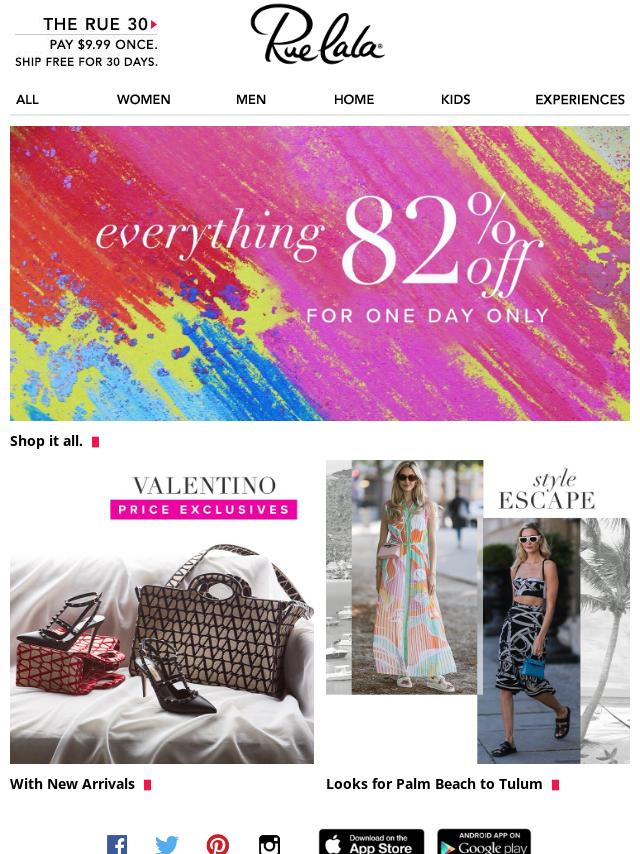
Task: Open the Instagram profile
Action: click(269, 844)
